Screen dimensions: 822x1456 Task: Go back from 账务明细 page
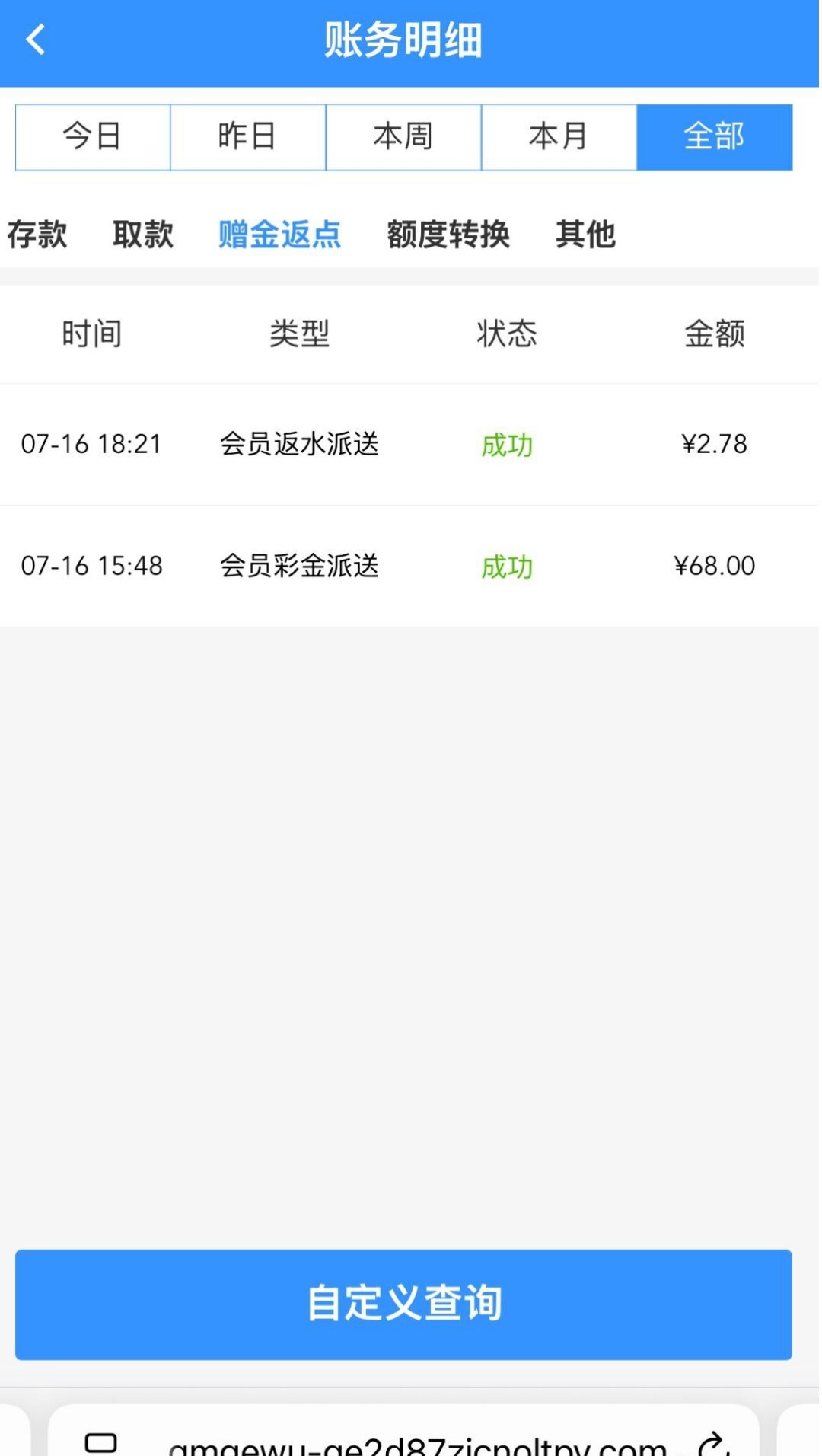[x=36, y=40]
